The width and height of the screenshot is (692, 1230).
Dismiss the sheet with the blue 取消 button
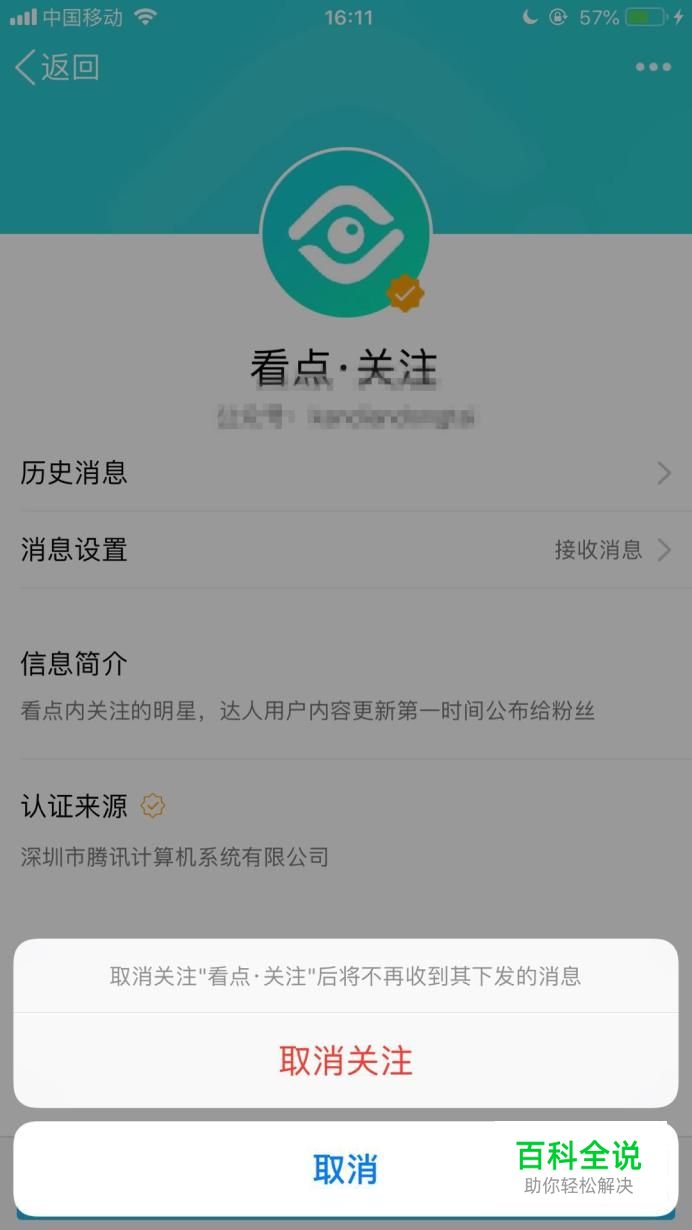pyautogui.click(x=346, y=1168)
